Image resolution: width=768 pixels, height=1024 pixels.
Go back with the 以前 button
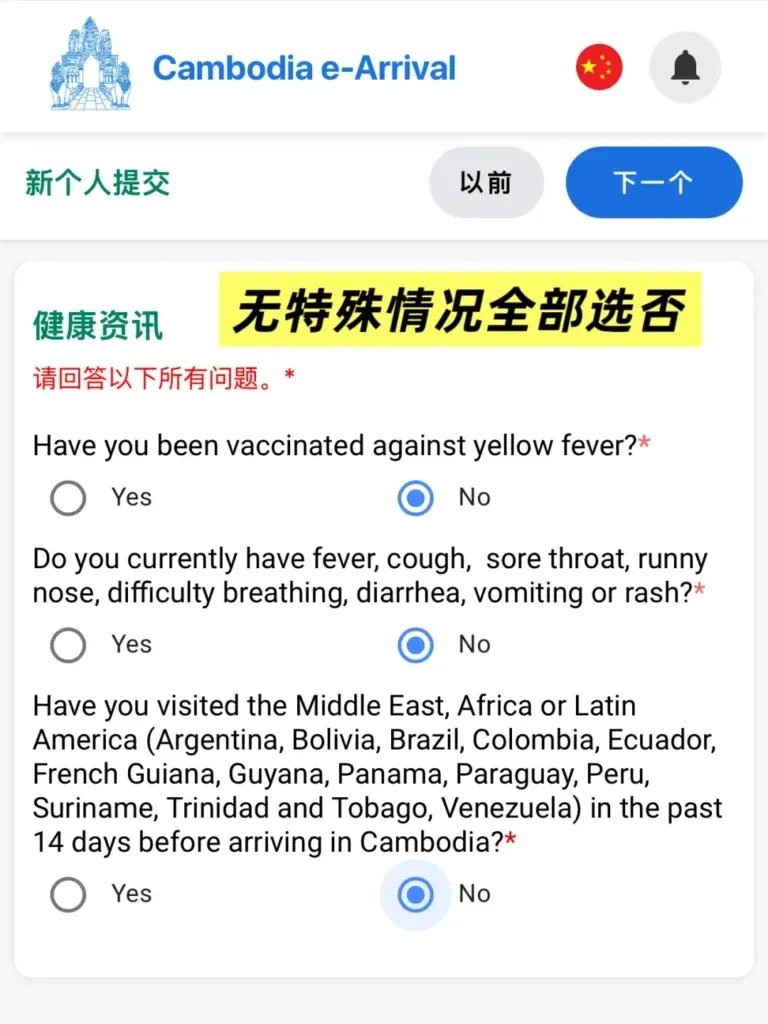486,182
